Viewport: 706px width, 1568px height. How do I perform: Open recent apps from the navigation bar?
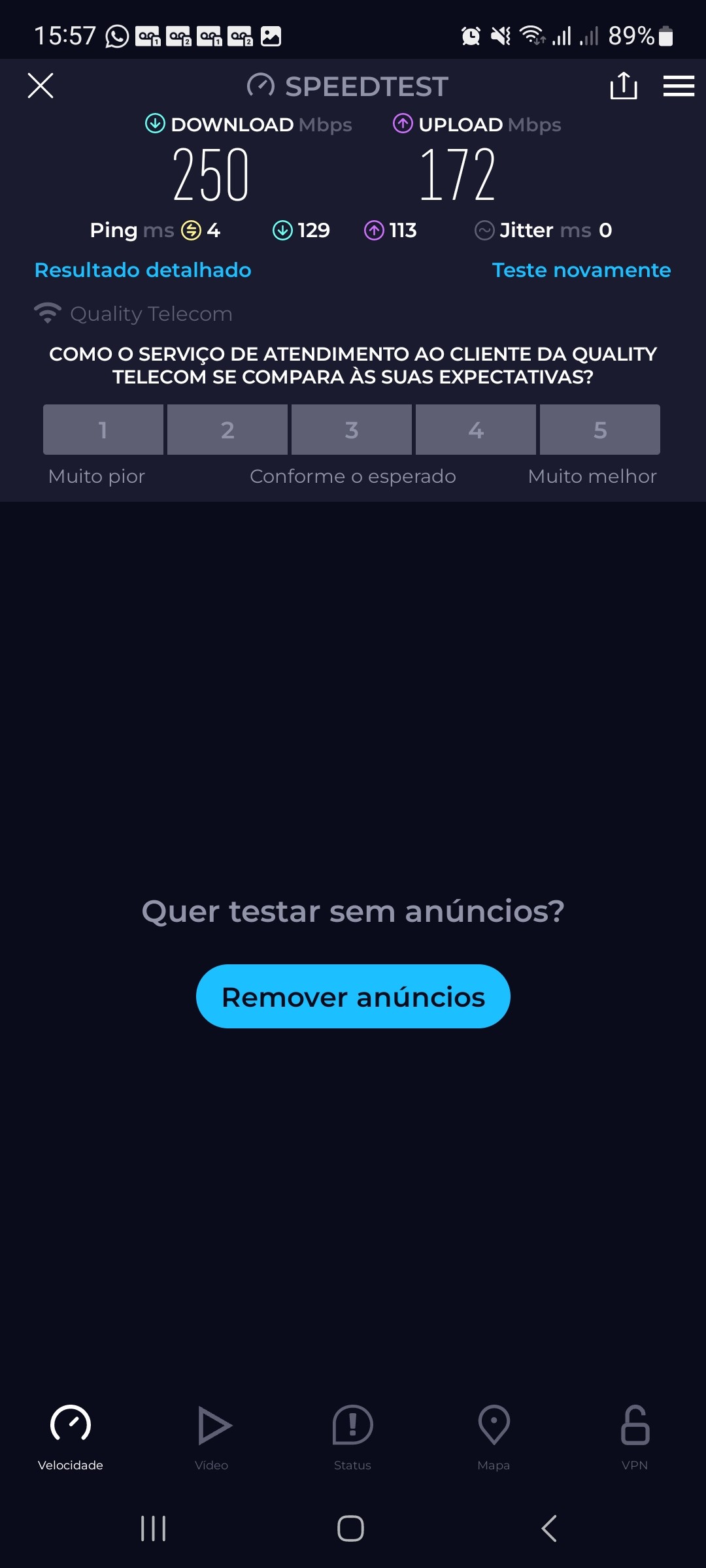(x=154, y=1528)
